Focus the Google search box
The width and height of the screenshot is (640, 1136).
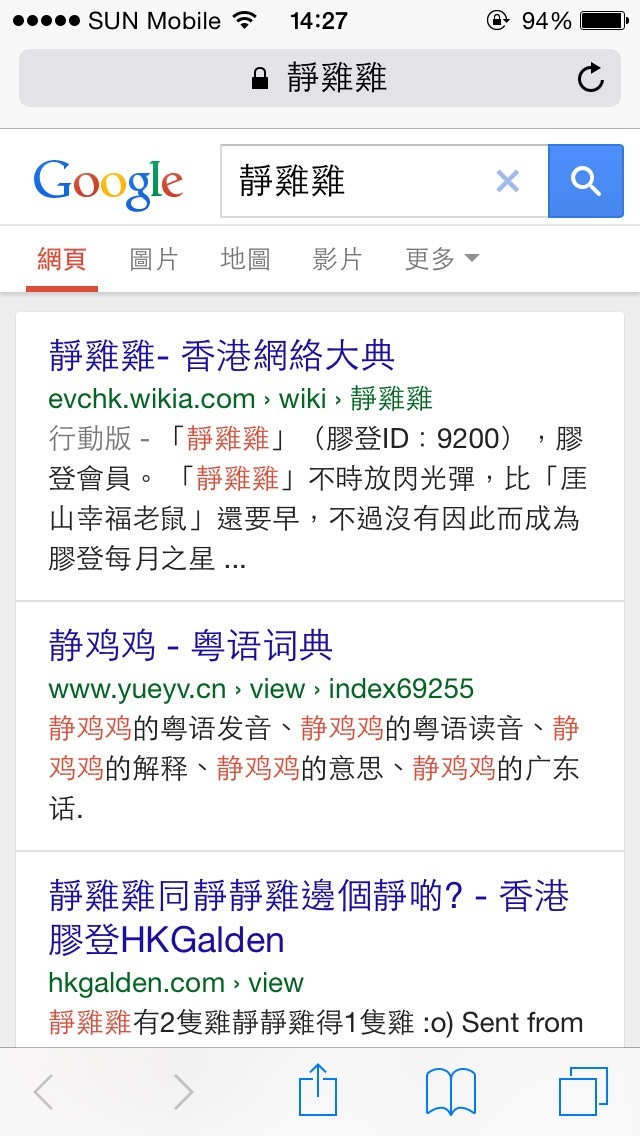[x=360, y=181]
